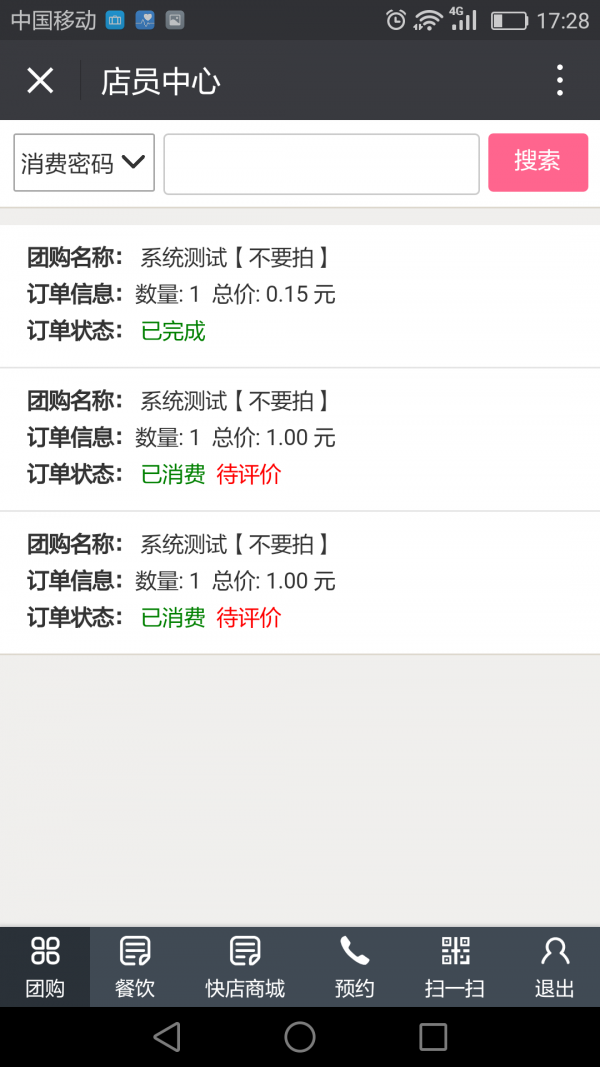Return to the system home screen
Screen dimensions: 600x1067
pos(300,1037)
